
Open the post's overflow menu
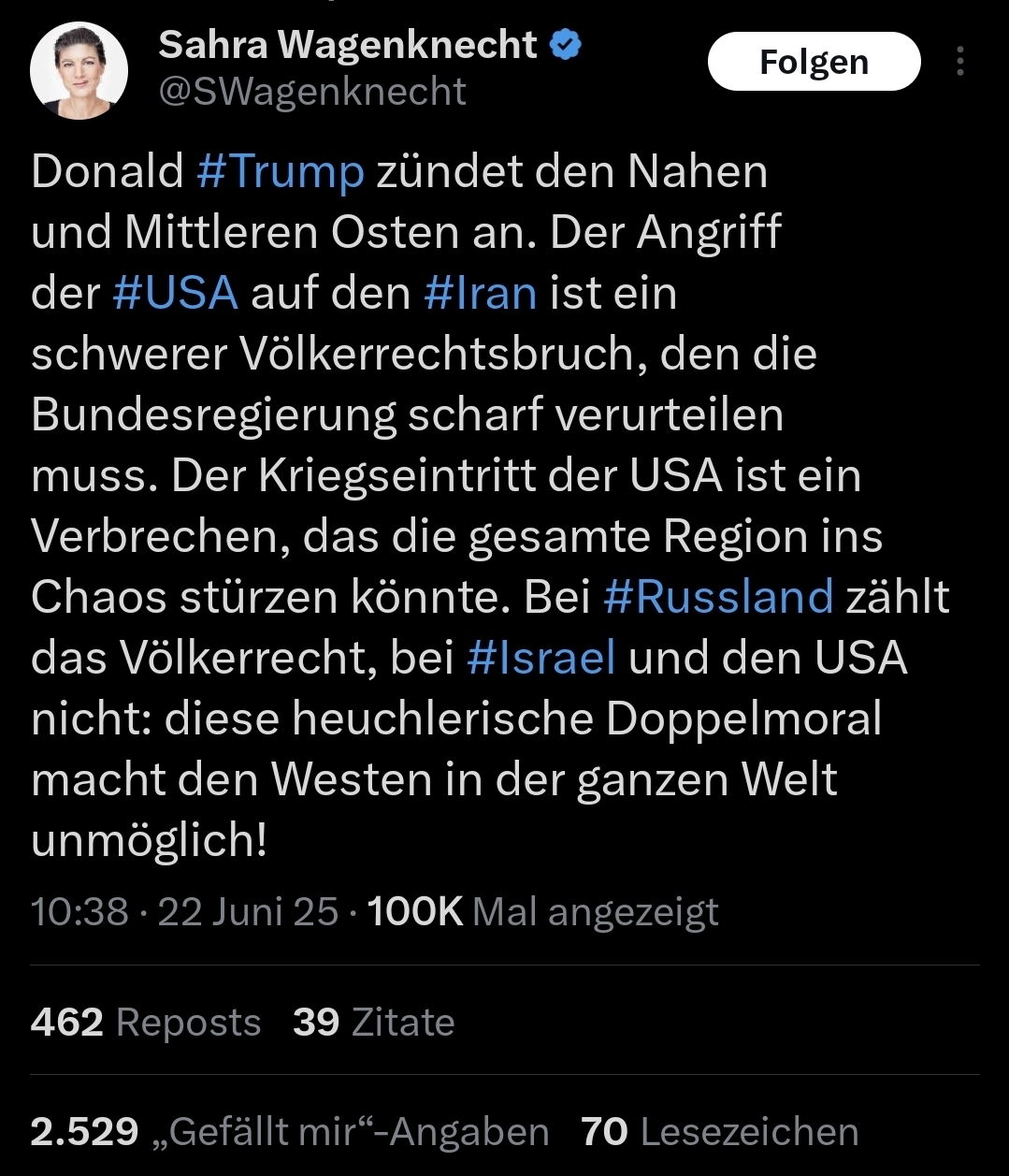tap(960, 62)
